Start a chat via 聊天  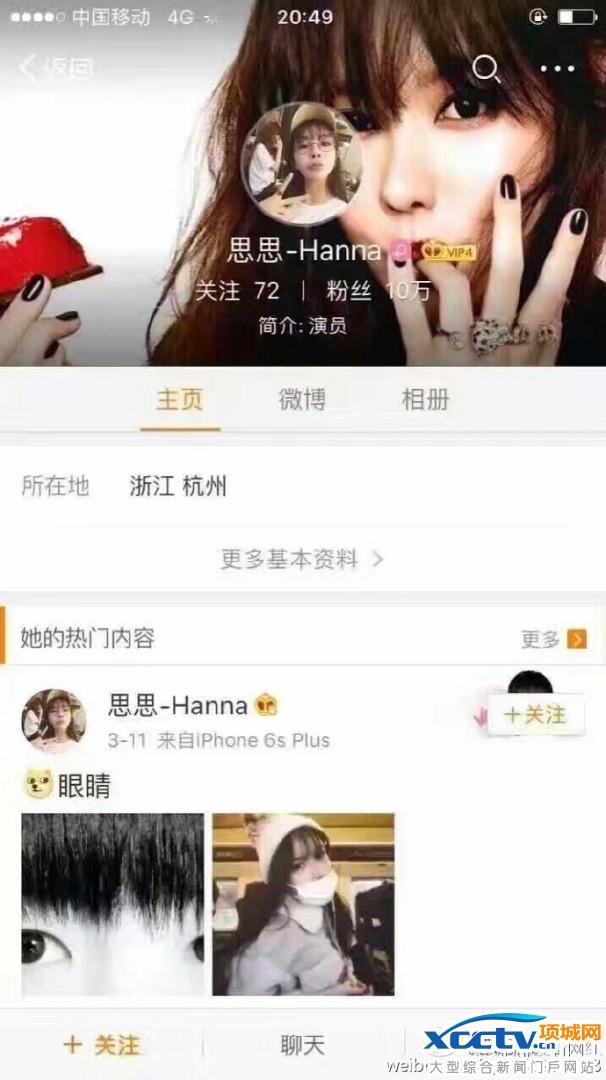(302, 1045)
